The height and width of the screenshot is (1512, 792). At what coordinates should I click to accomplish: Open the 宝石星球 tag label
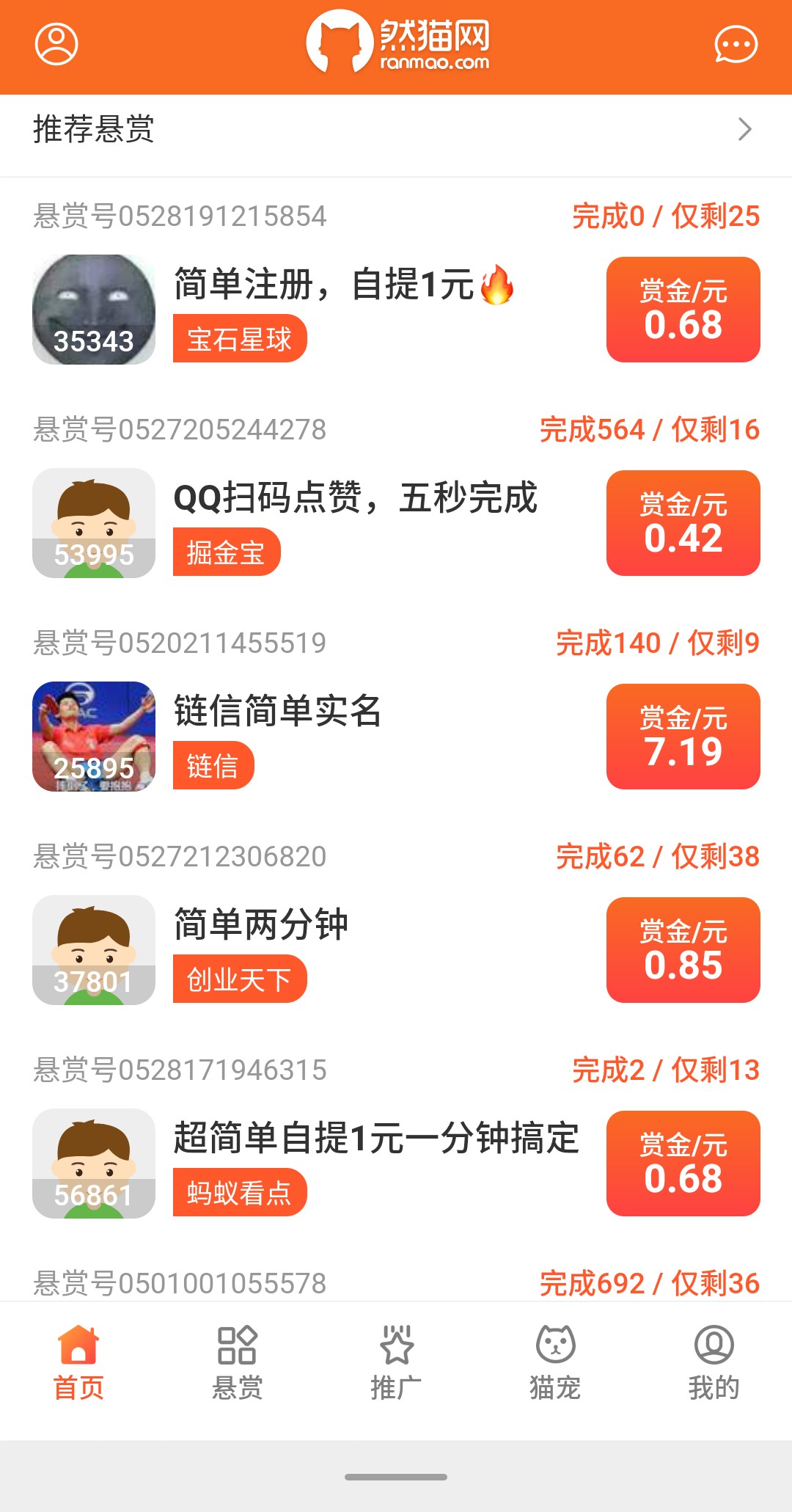click(241, 339)
